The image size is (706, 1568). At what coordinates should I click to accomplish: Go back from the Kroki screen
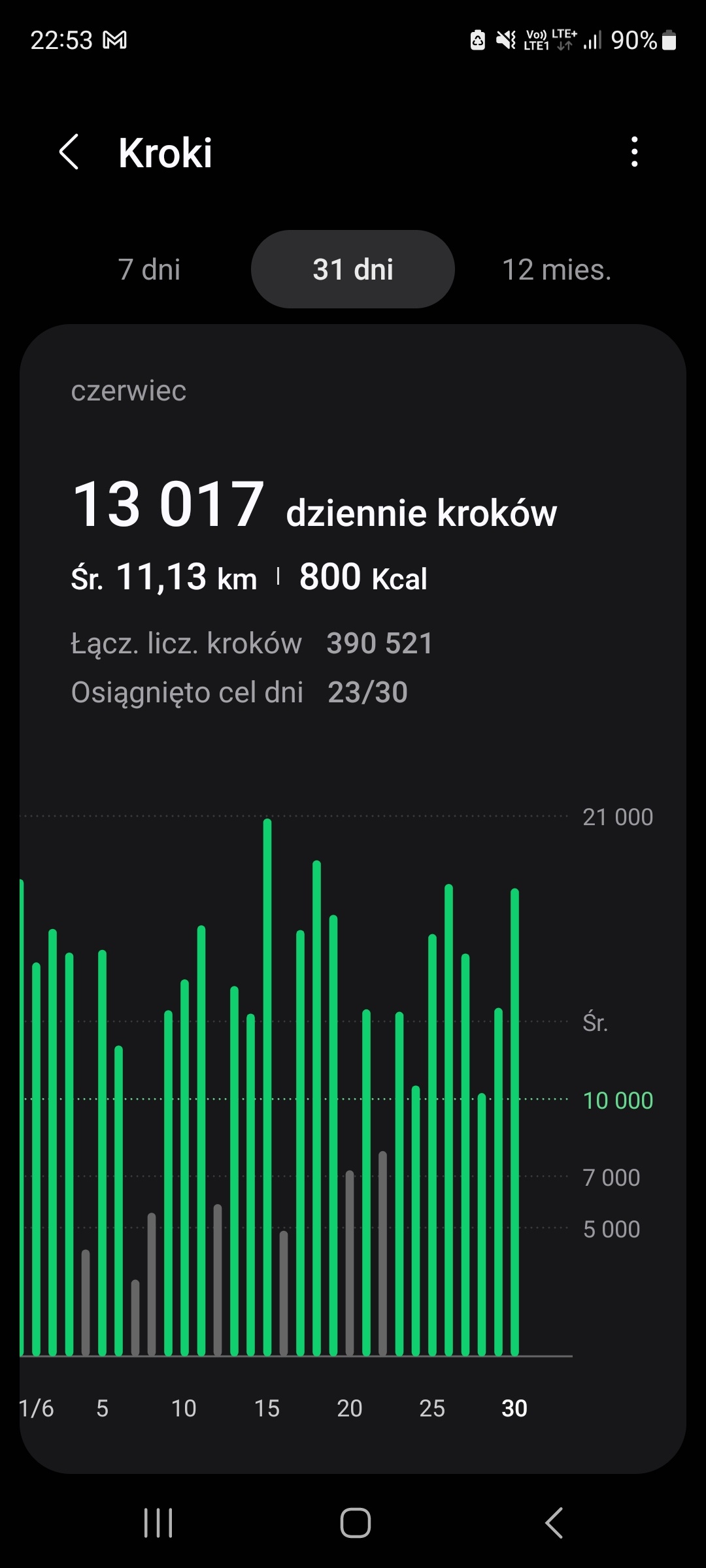[69, 152]
